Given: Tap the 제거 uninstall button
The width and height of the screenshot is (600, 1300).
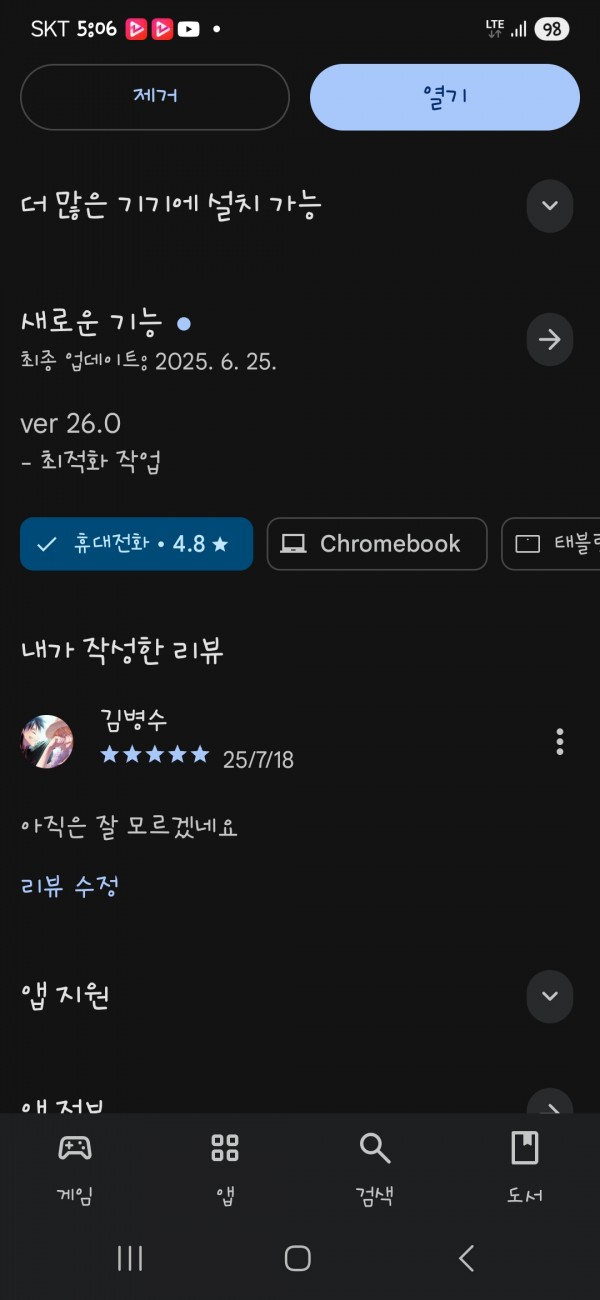Looking at the screenshot, I should point(155,97).
